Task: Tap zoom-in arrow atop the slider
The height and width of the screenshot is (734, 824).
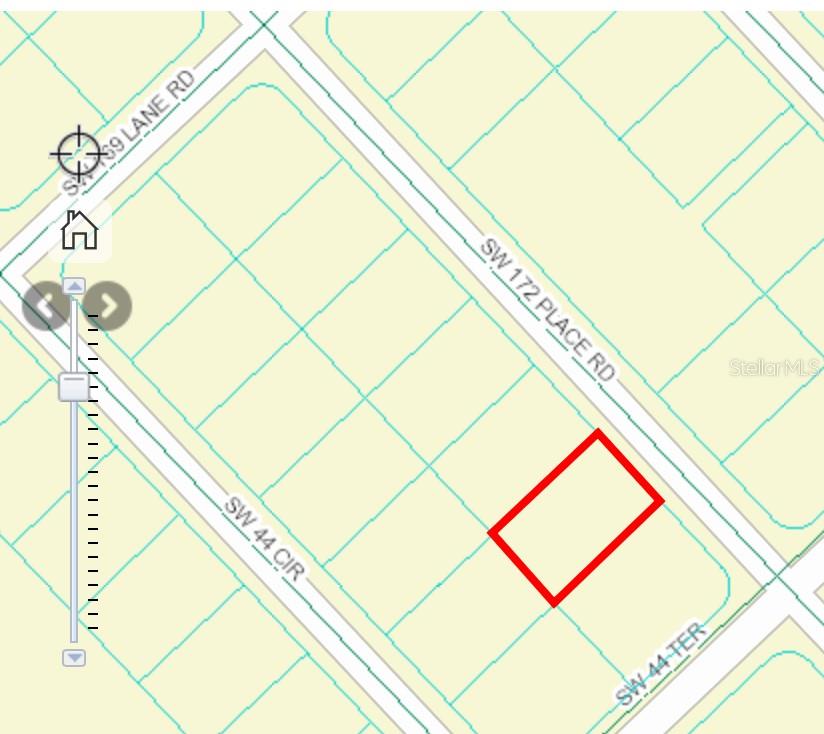Action: click(74, 286)
